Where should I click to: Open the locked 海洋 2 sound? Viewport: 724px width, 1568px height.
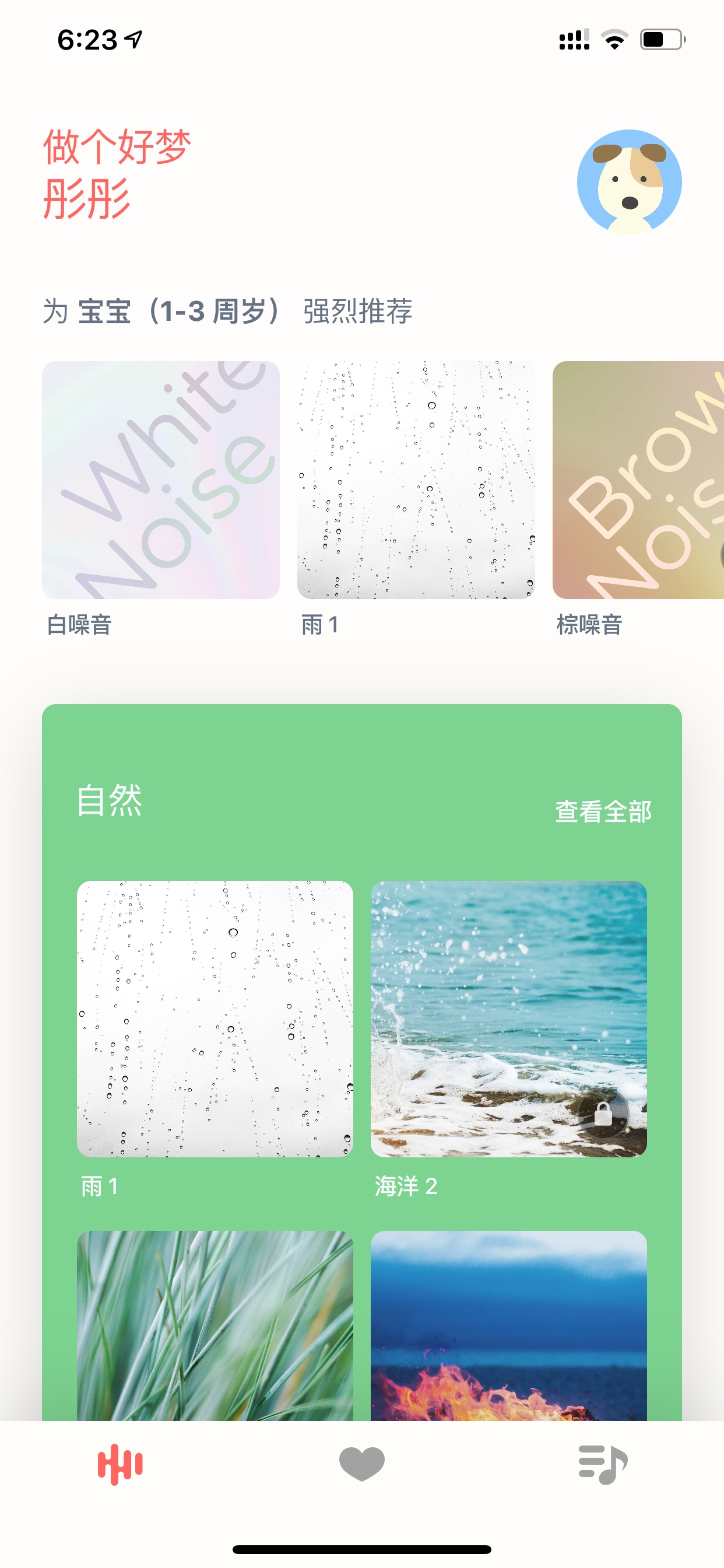coord(509,1019)
